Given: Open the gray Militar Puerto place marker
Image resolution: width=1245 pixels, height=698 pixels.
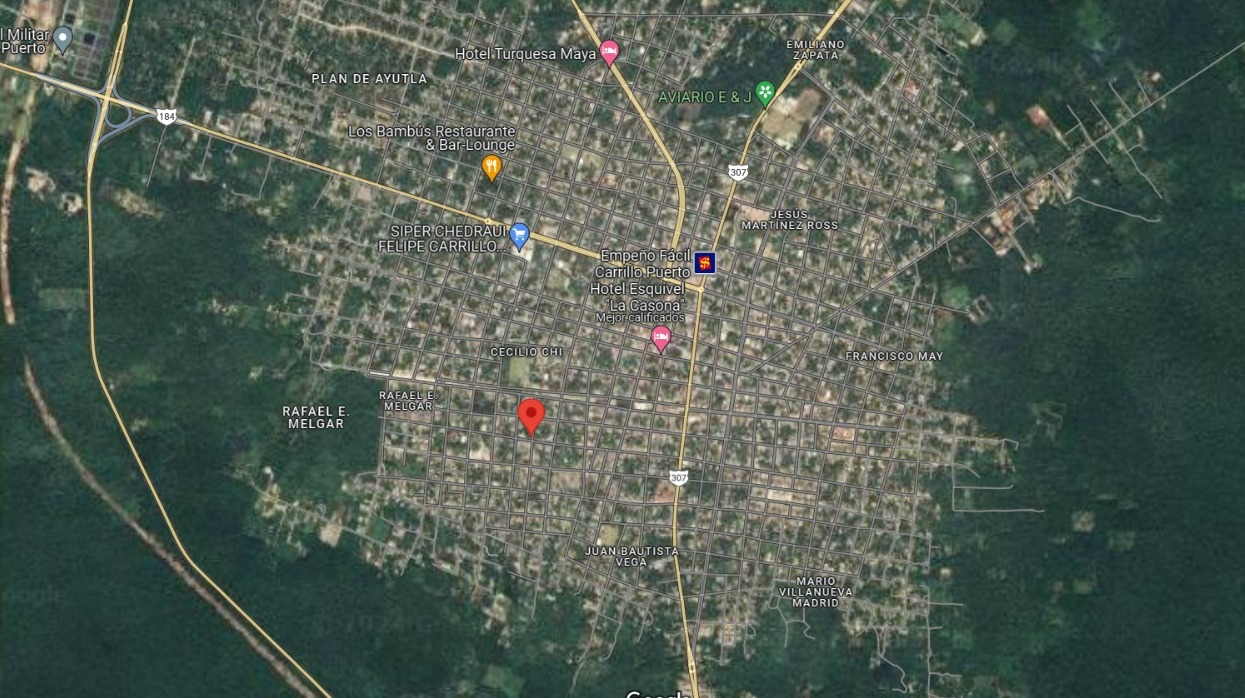Looking at the screenshot, I should click(63, 39).
